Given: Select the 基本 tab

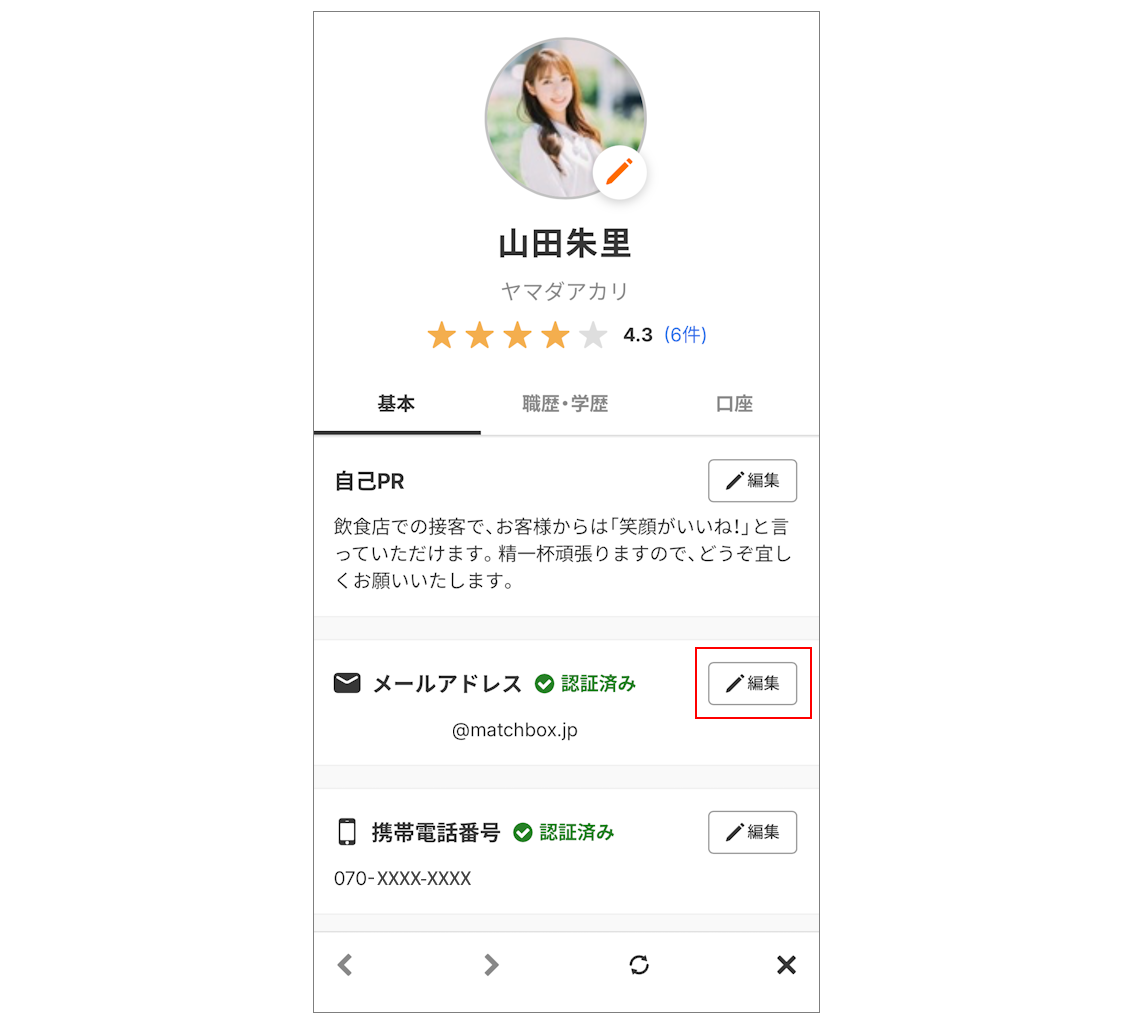Looking at the screenshot, I should (x=396, y=404).
